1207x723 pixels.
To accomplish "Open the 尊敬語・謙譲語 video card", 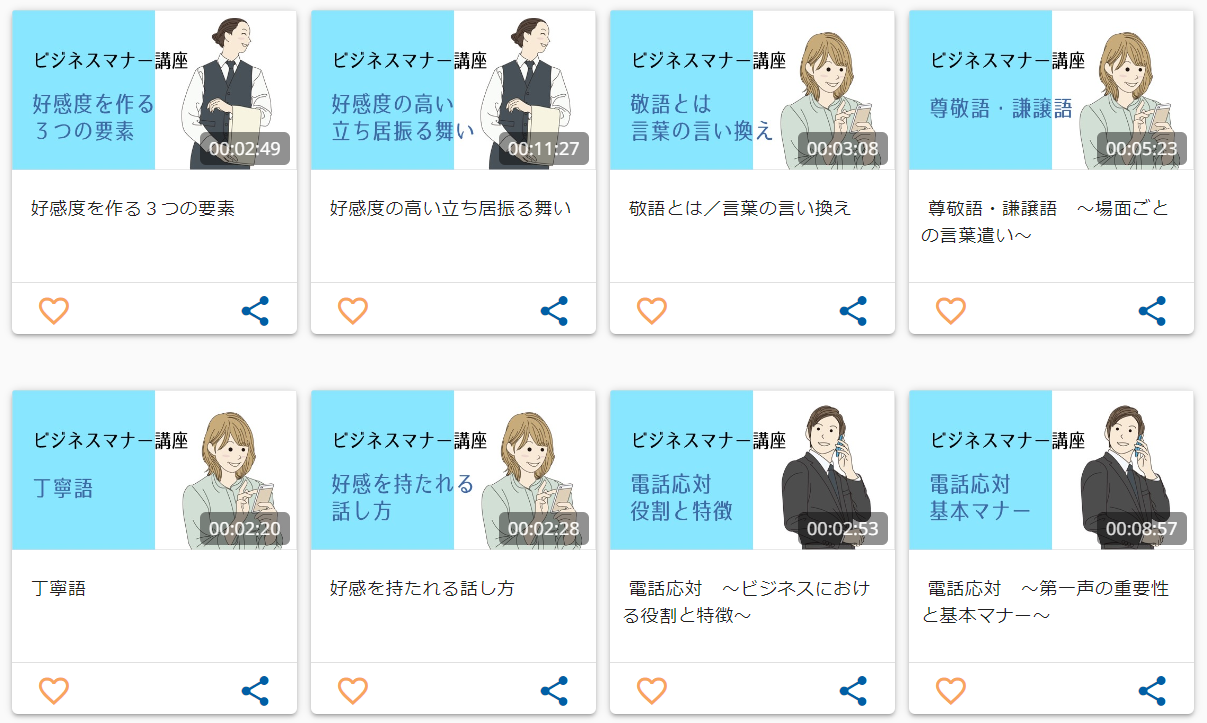I will pyautogui.click(x=1051, y=91).
